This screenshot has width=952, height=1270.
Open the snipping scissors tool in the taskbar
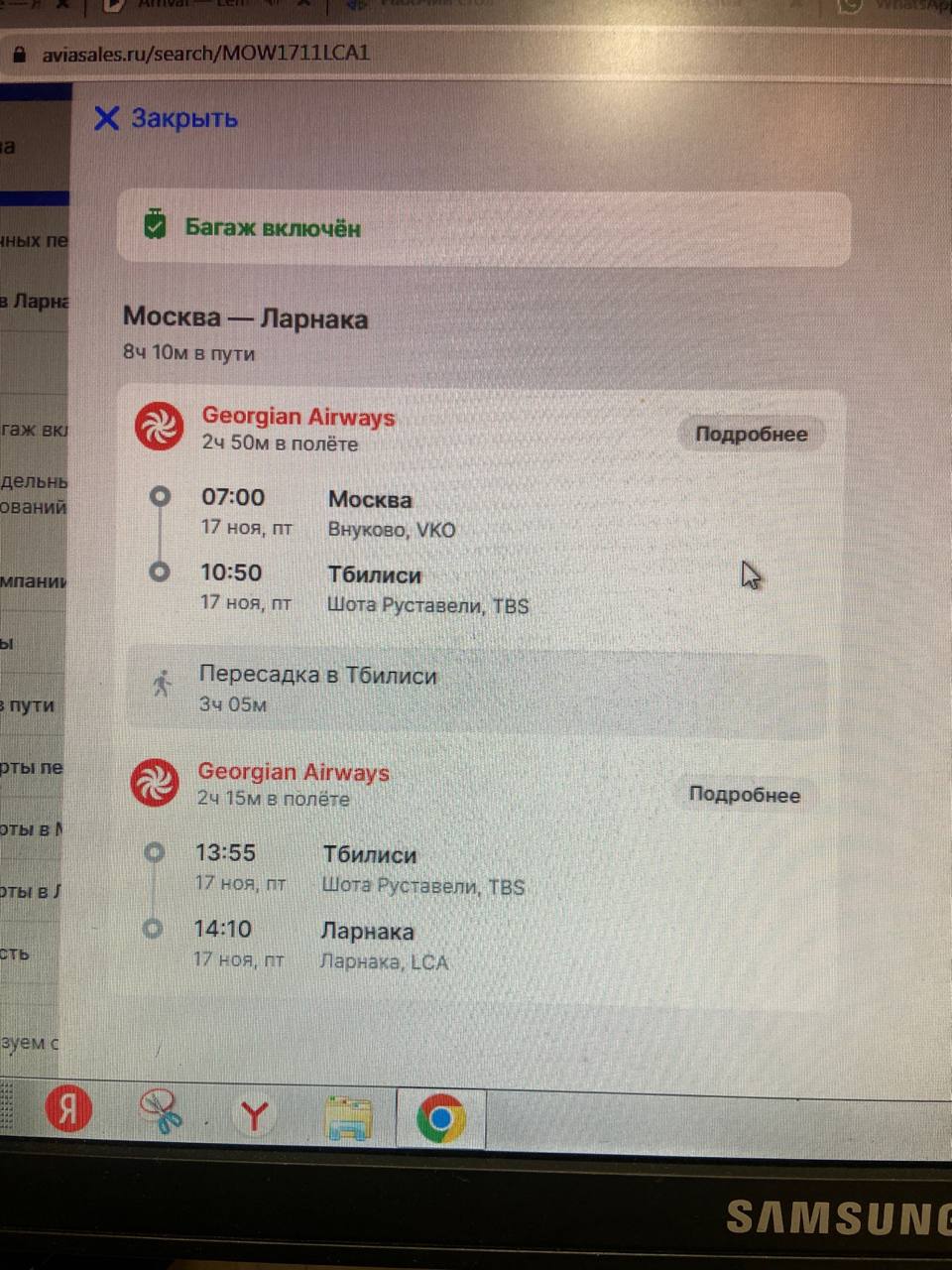162,1112
